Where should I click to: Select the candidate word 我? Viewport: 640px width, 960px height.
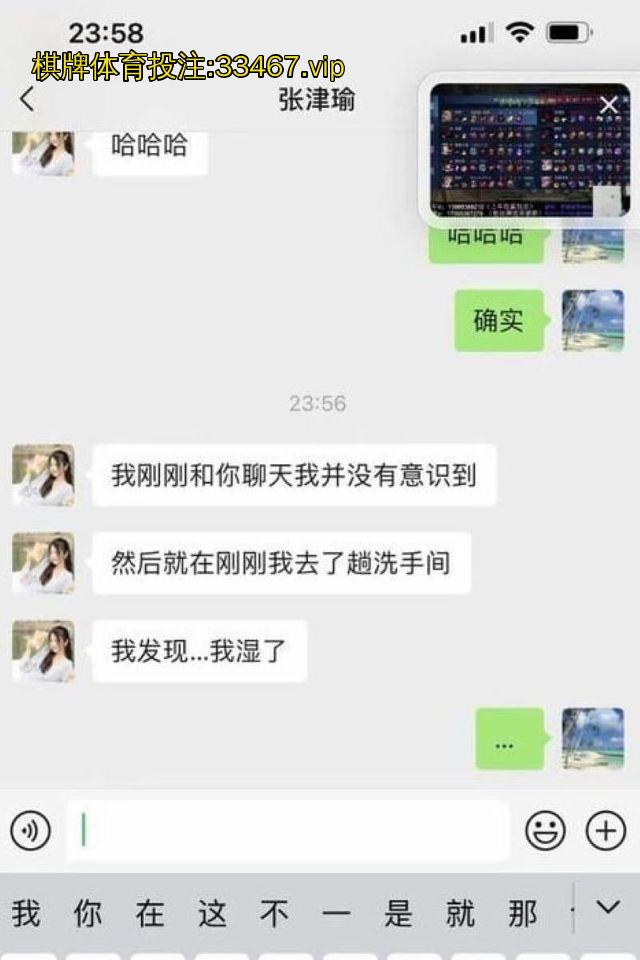point(26,913)
